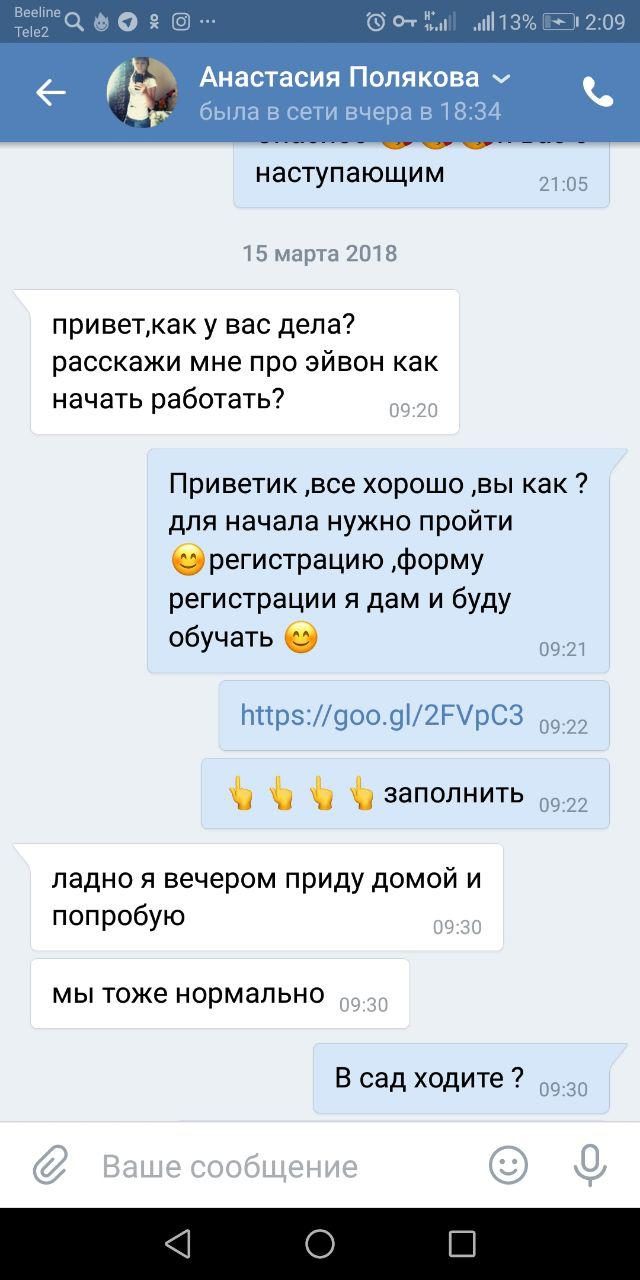This screenshot has height=1280, width=640.
Task: Open recent apps from navigation bar
Action: (x=462, y=1243)
